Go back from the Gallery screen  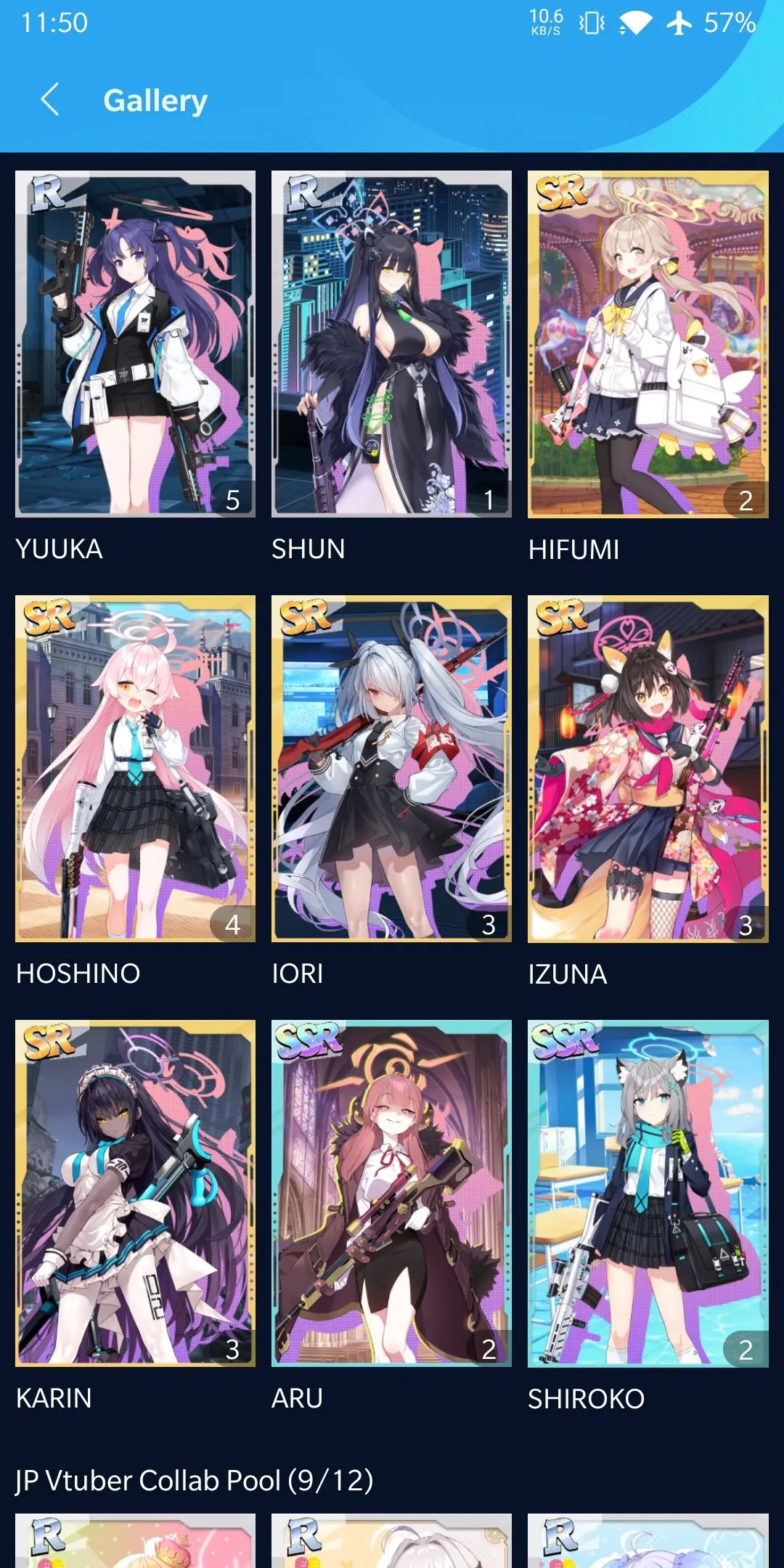tap(50, 99)
